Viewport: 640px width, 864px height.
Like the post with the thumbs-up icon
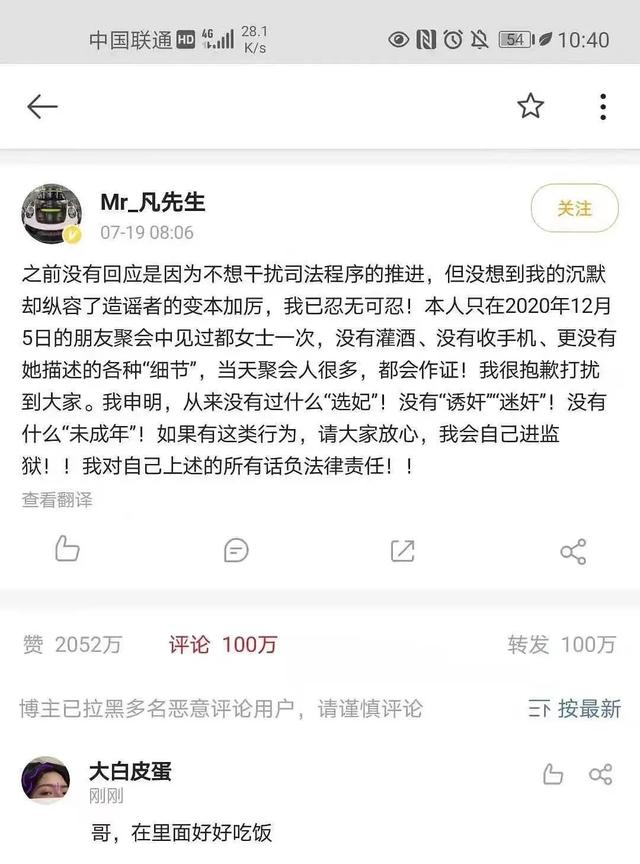pyautogui.click(x=67, y=549)
